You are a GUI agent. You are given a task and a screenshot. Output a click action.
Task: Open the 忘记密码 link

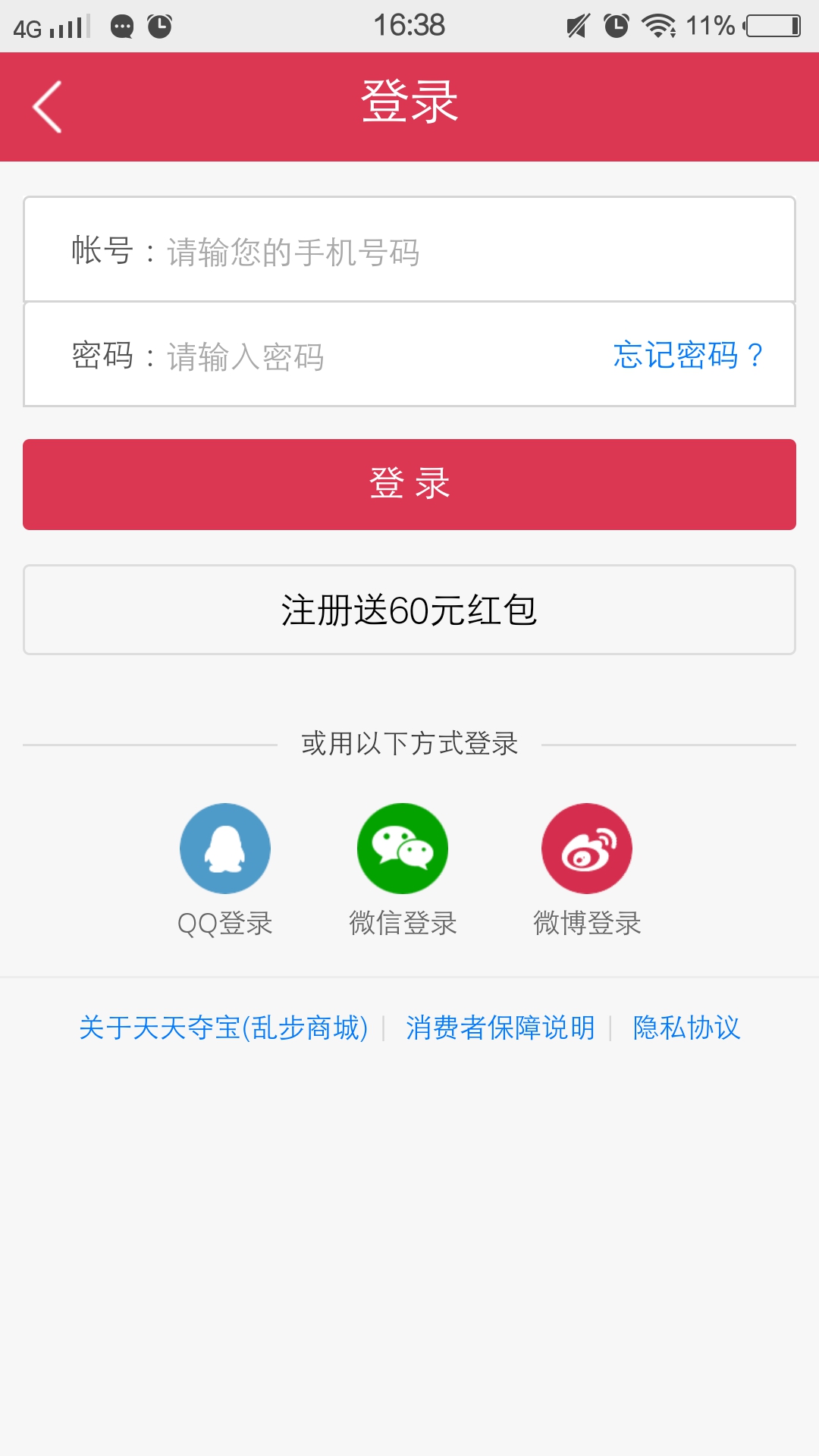[x=687, y=355]
